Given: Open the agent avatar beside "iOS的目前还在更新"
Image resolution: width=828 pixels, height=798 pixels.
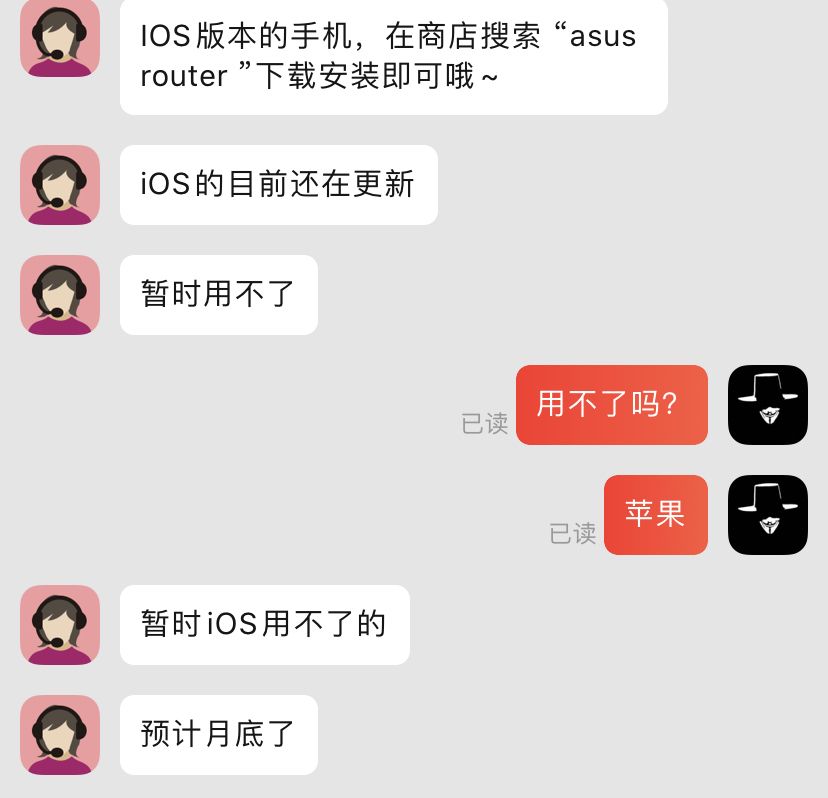Looking at the screenshot, I should point(60,185).
